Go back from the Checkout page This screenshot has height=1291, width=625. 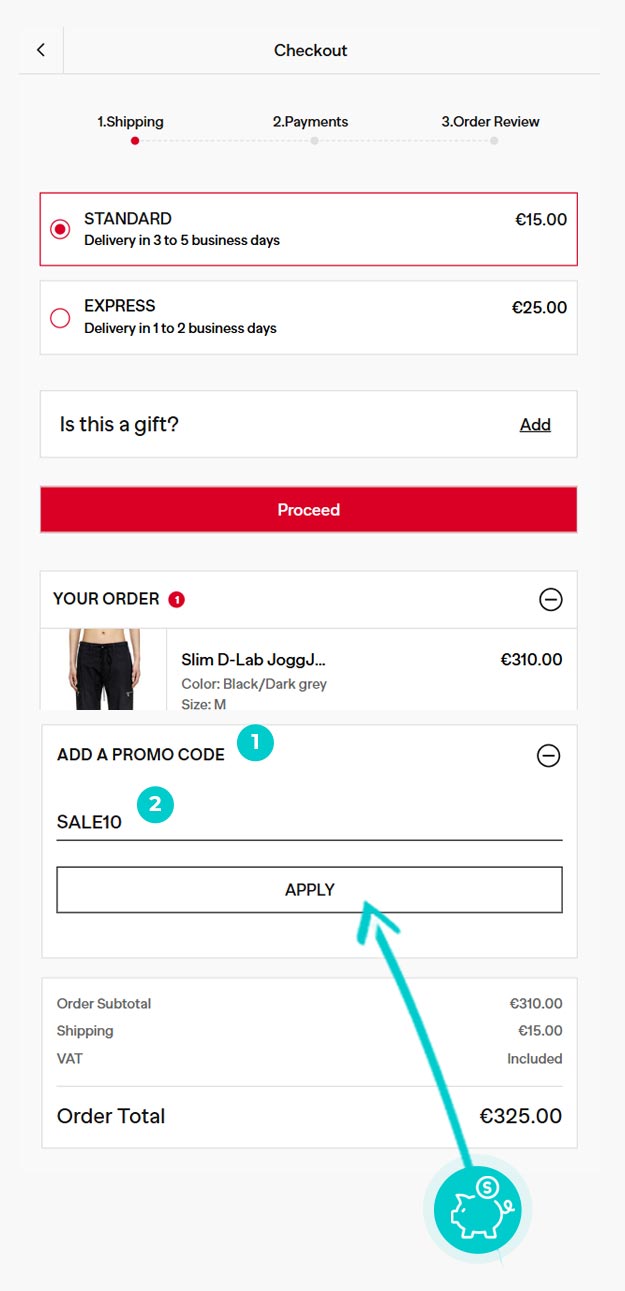pyautogui.click(x=41, y=50)
